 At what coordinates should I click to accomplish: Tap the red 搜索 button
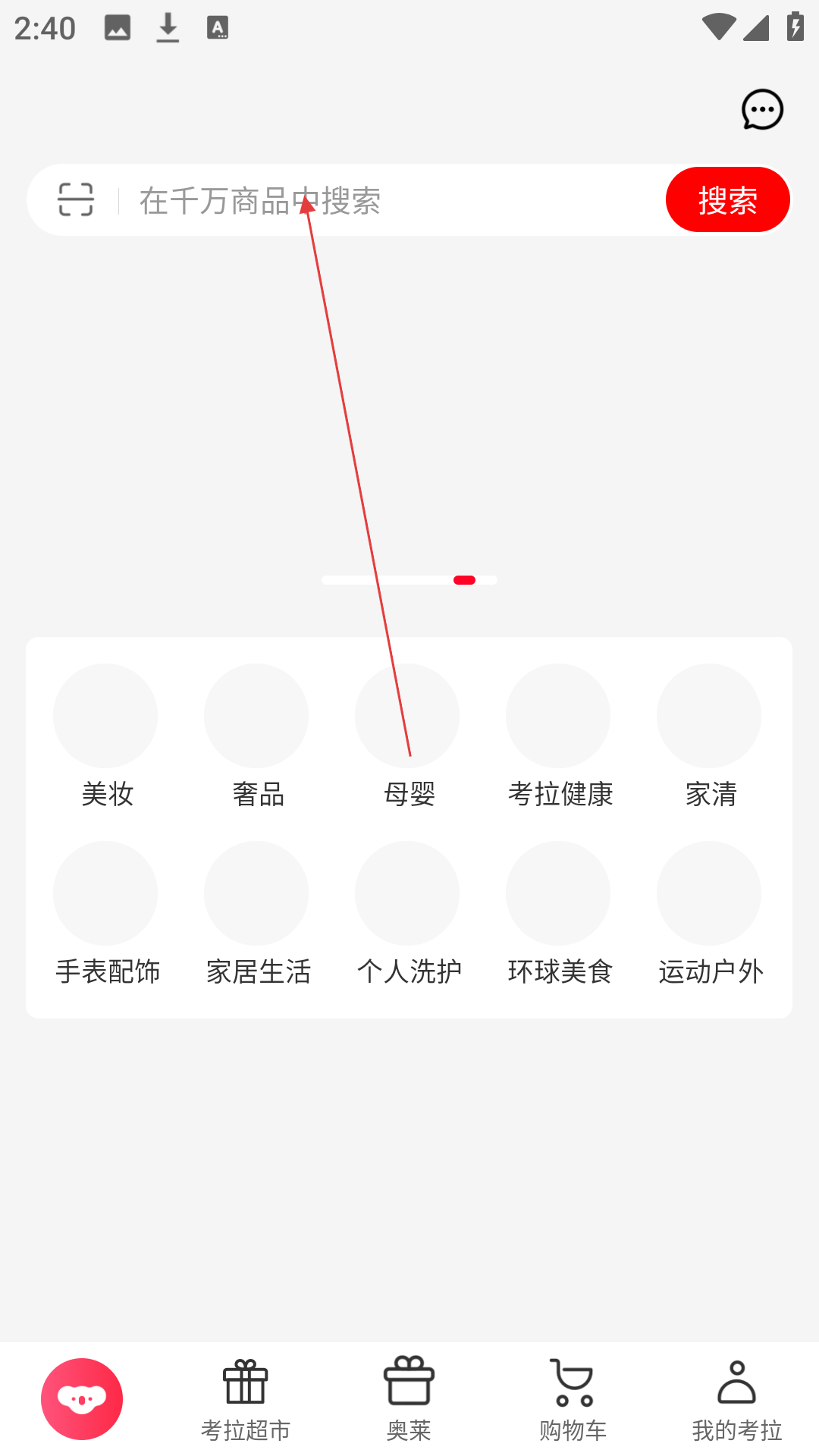(x=727, y=199)
